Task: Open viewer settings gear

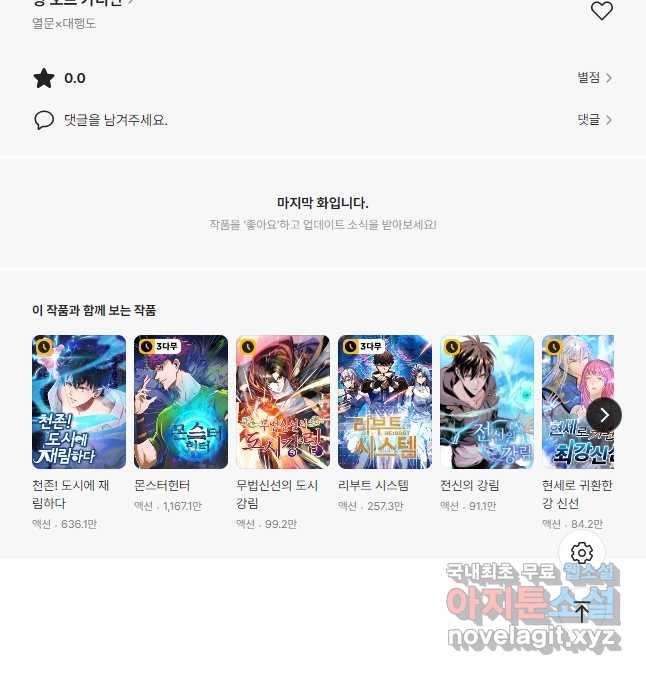Action: (x=582, y=553)
